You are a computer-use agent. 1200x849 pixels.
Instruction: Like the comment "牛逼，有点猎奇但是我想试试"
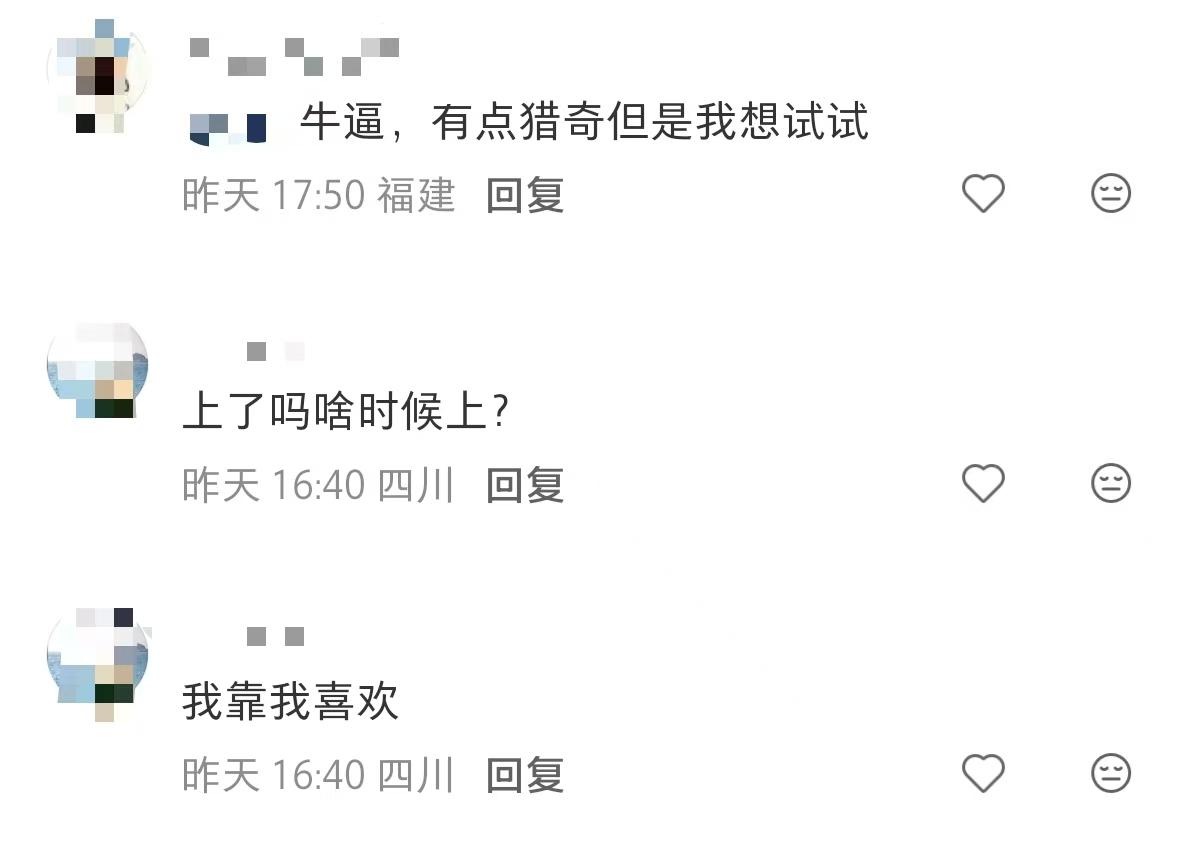pyautogui.click(x=982, y=193)
